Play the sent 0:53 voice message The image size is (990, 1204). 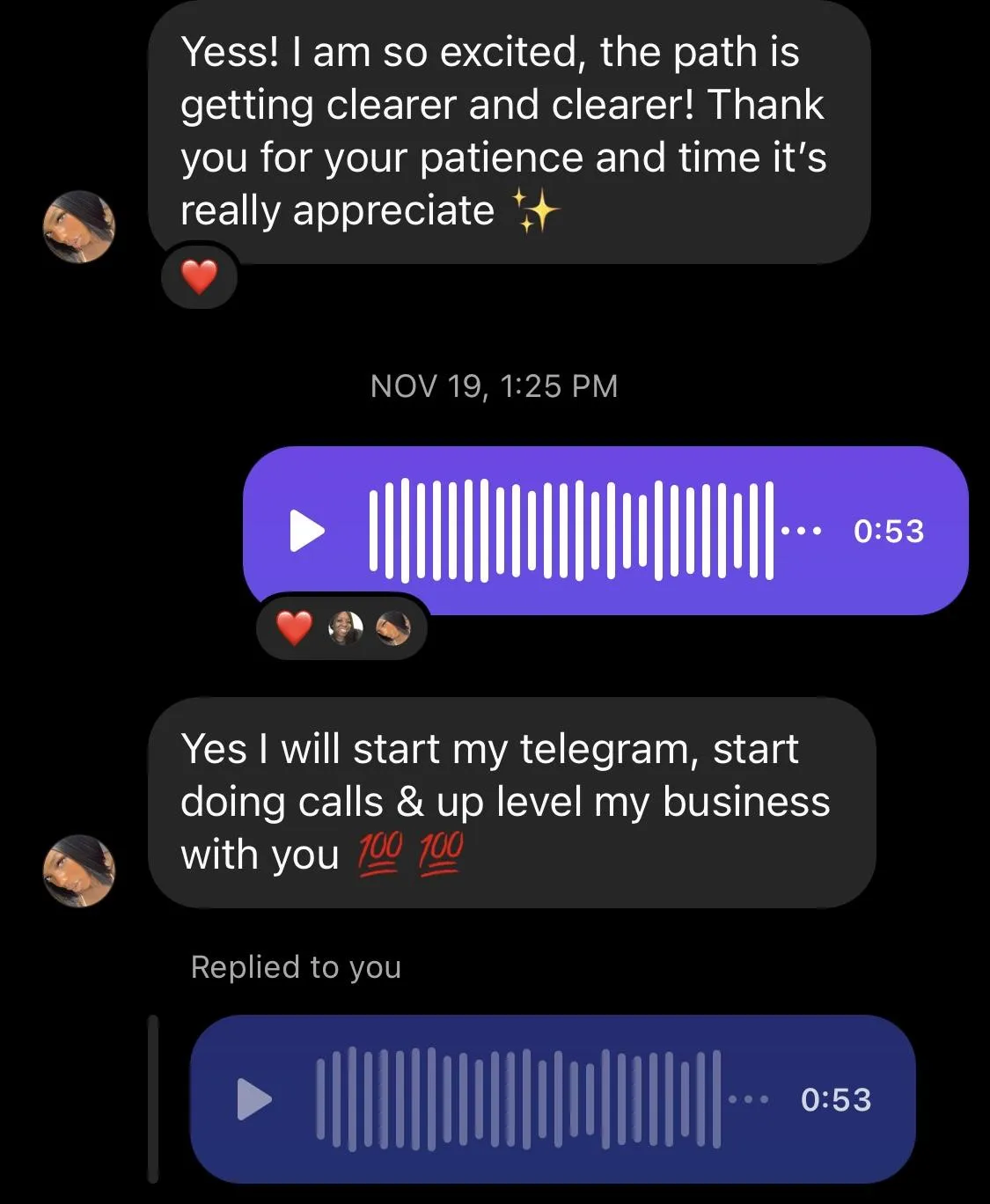tap(307, 531)
